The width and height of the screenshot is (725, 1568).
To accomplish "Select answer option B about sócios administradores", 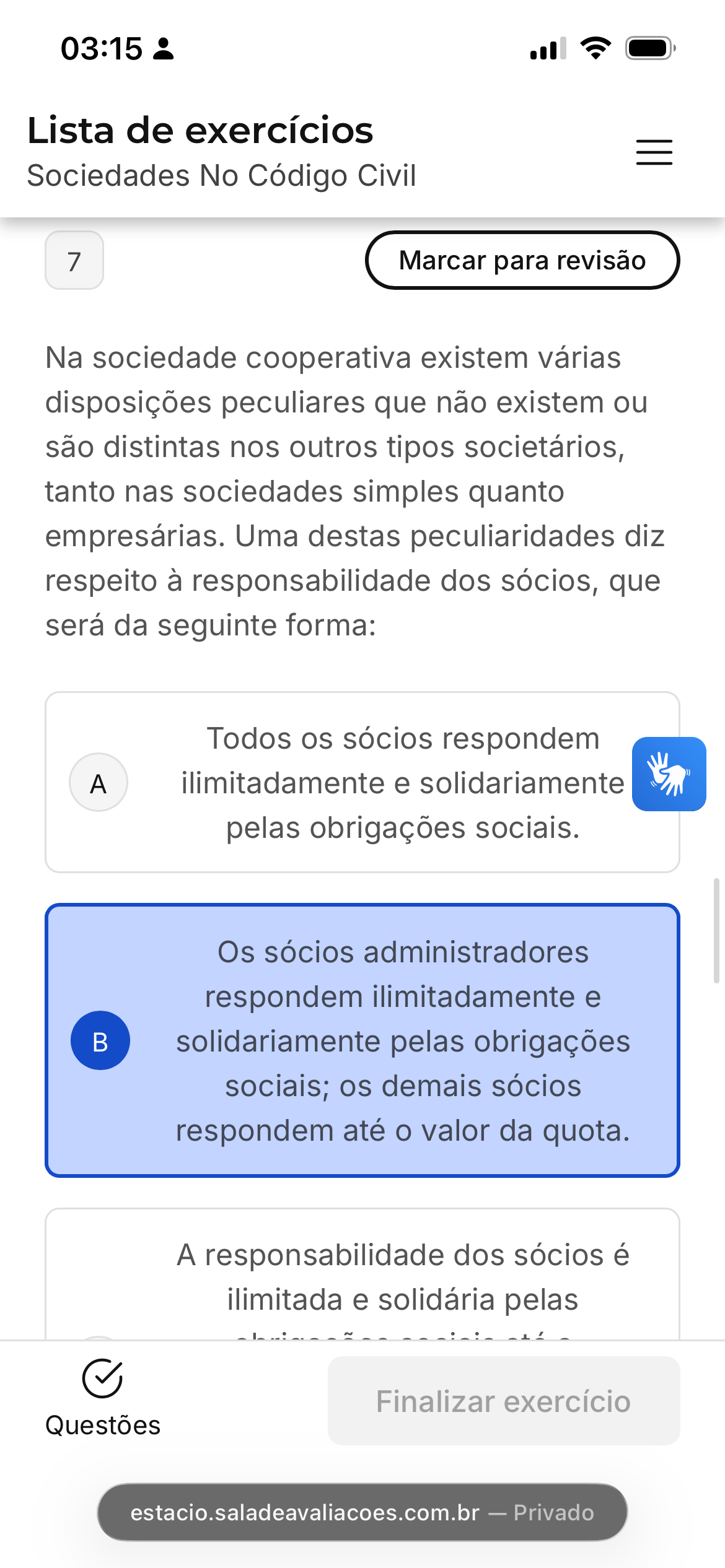I will 362,1040.
